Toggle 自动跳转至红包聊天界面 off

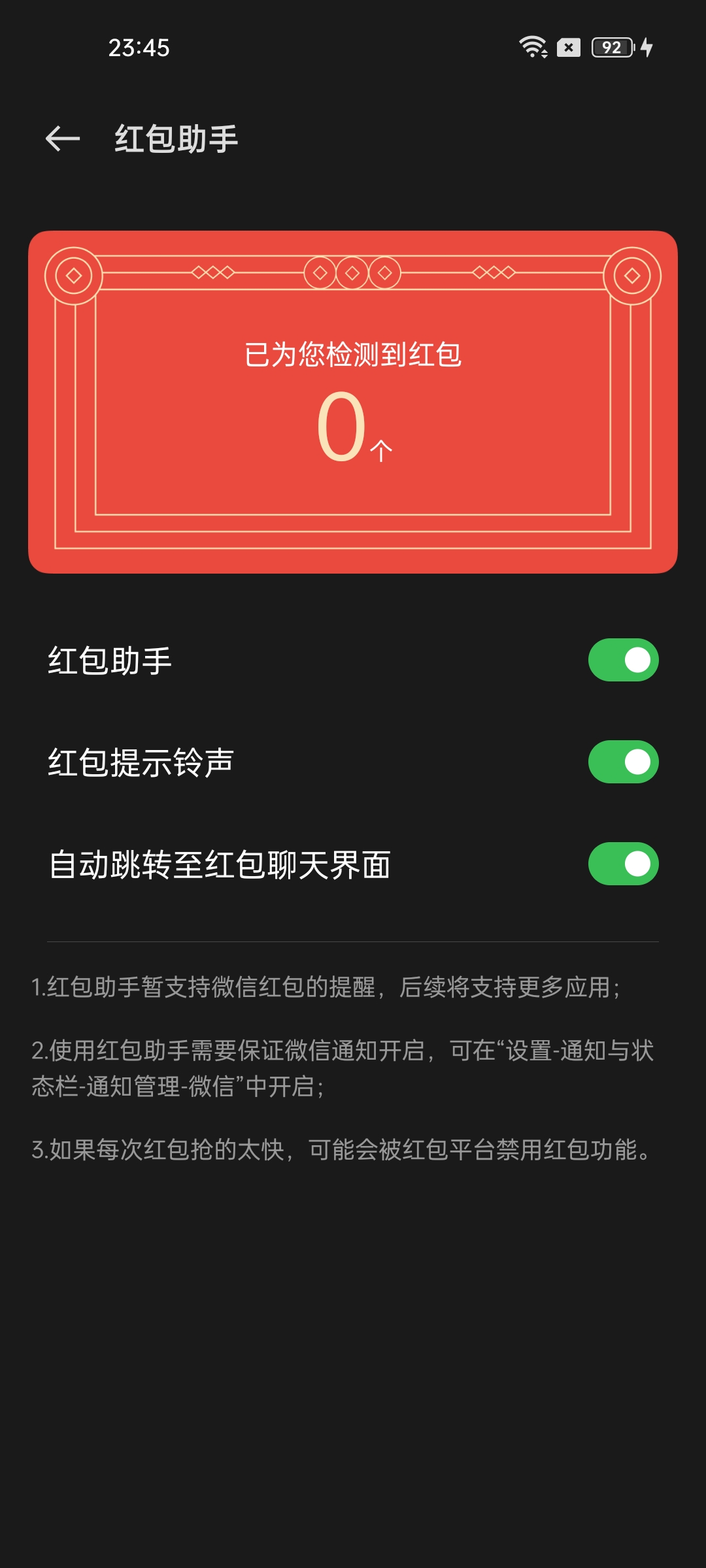621,864
